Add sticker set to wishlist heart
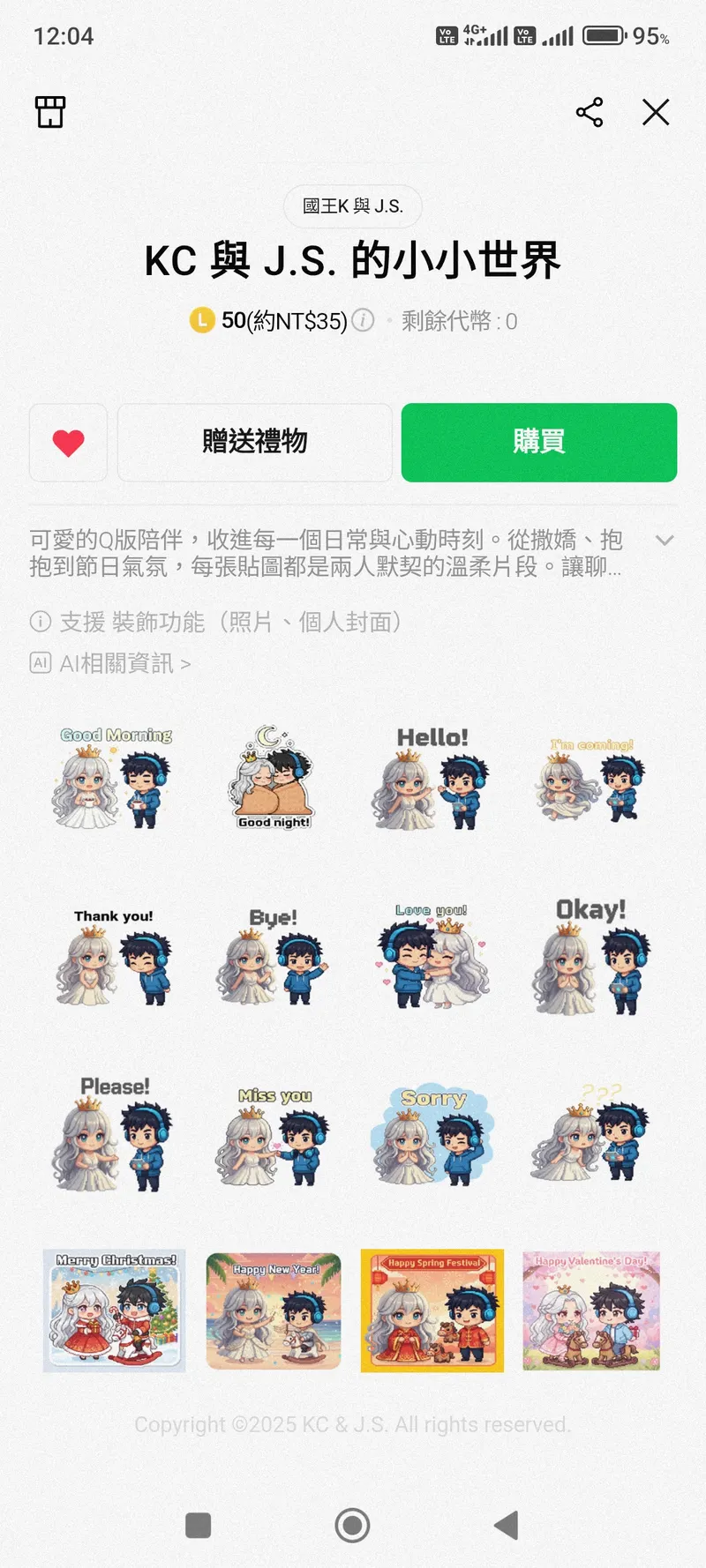706x1568 pixels. tap(68, 442)
